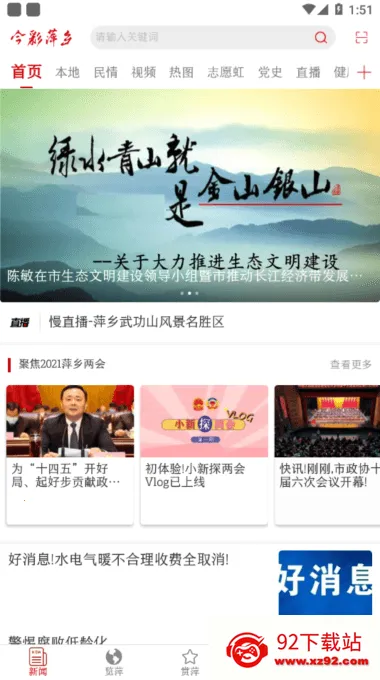380x680 pixels.
Task: Switch to the 览萍 bottom tab
Action: tap(114, 662)
